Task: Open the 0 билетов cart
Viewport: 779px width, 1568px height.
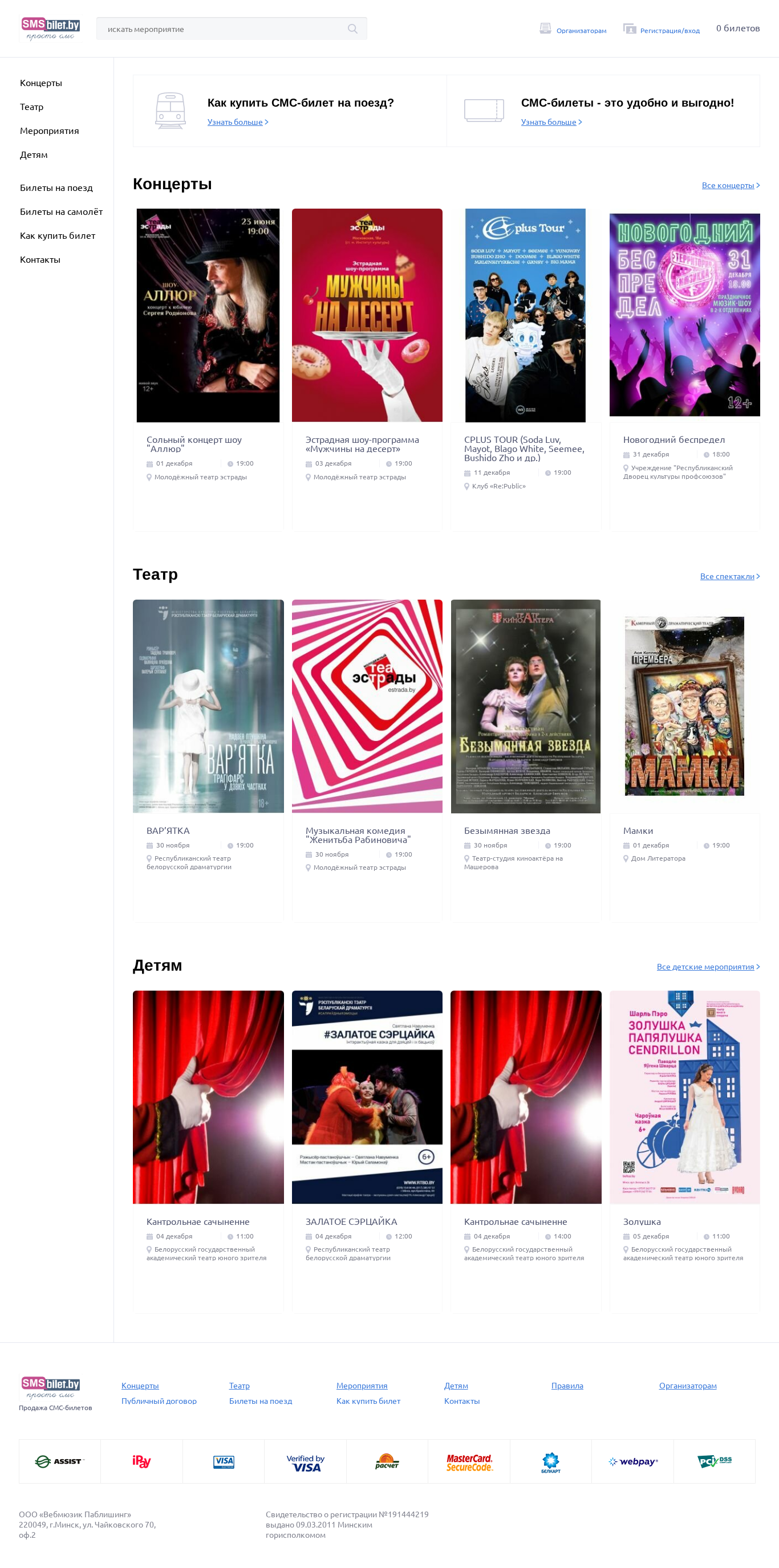Action: coord(737,28)
